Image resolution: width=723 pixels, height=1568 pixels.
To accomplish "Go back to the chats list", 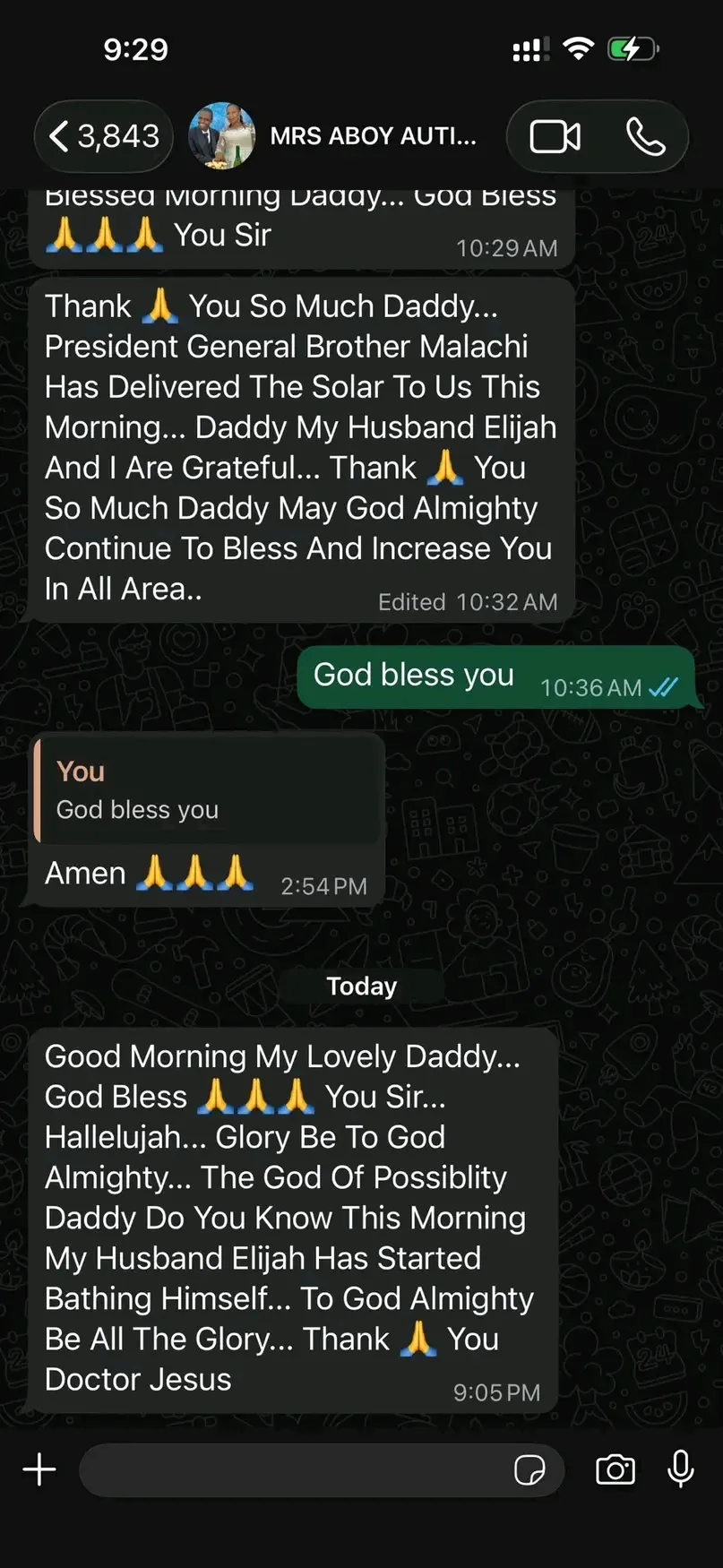I will click(103, 136).
